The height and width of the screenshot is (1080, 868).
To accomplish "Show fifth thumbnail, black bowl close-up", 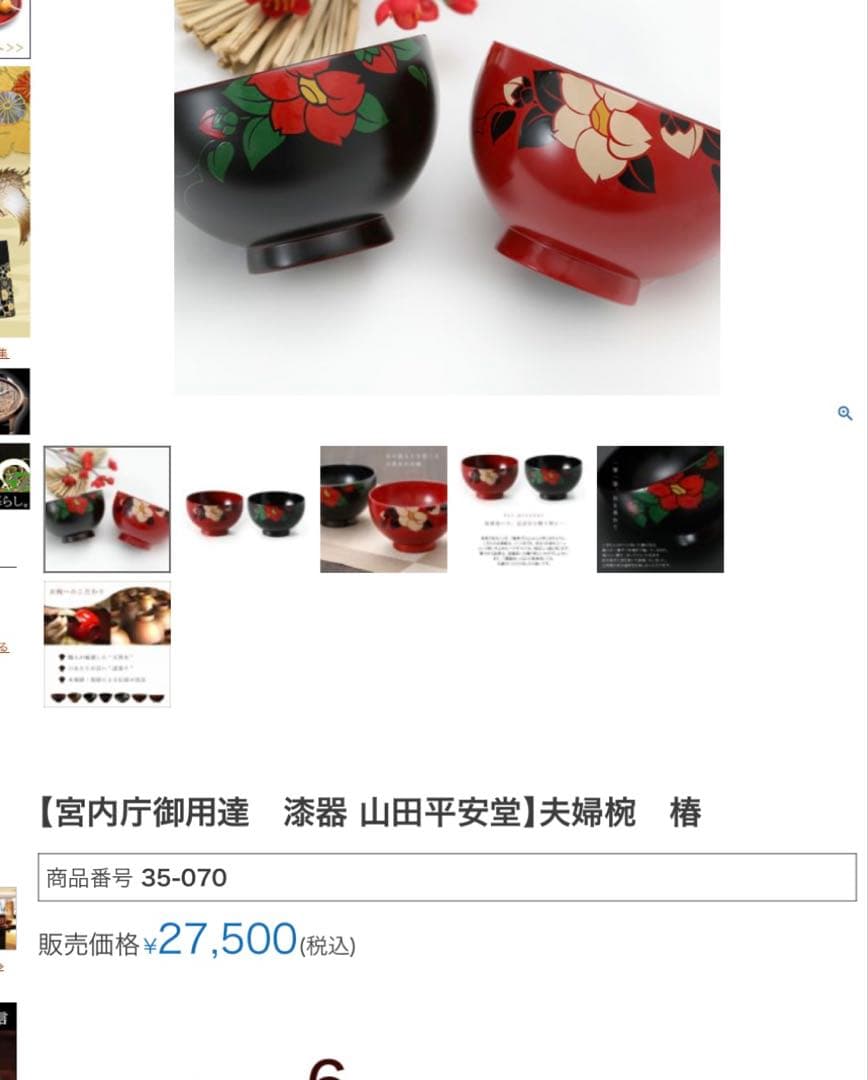I will 660,509.
